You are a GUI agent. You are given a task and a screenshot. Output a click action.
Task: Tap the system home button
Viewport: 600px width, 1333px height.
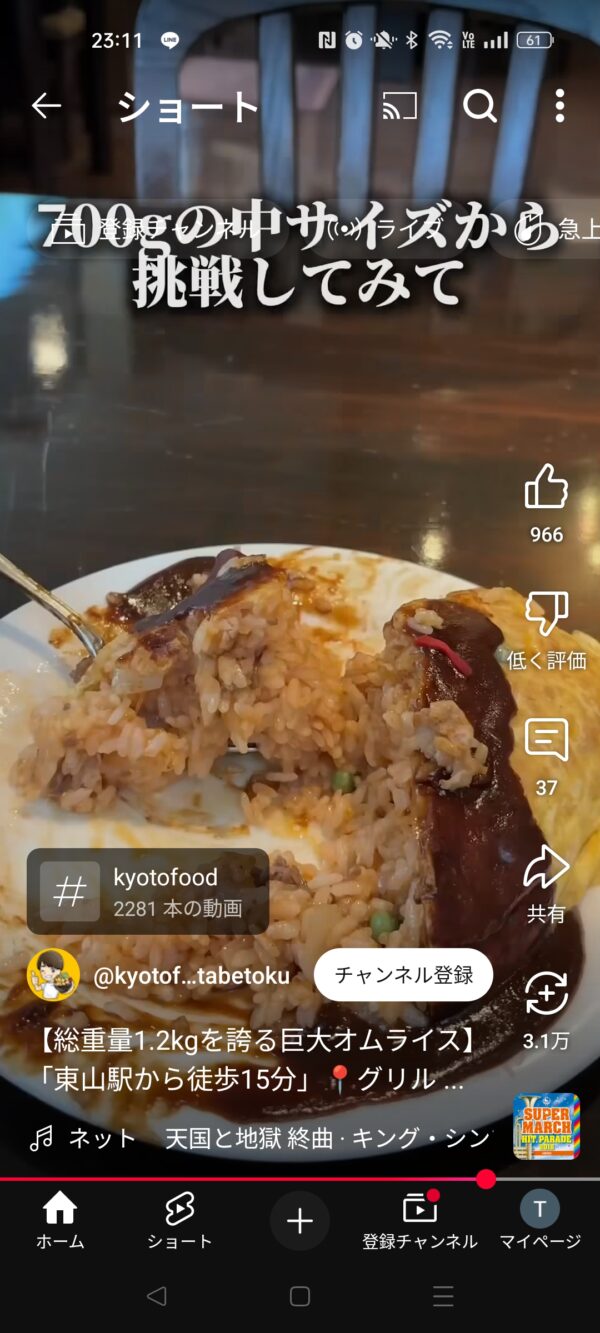point(300,1297)
